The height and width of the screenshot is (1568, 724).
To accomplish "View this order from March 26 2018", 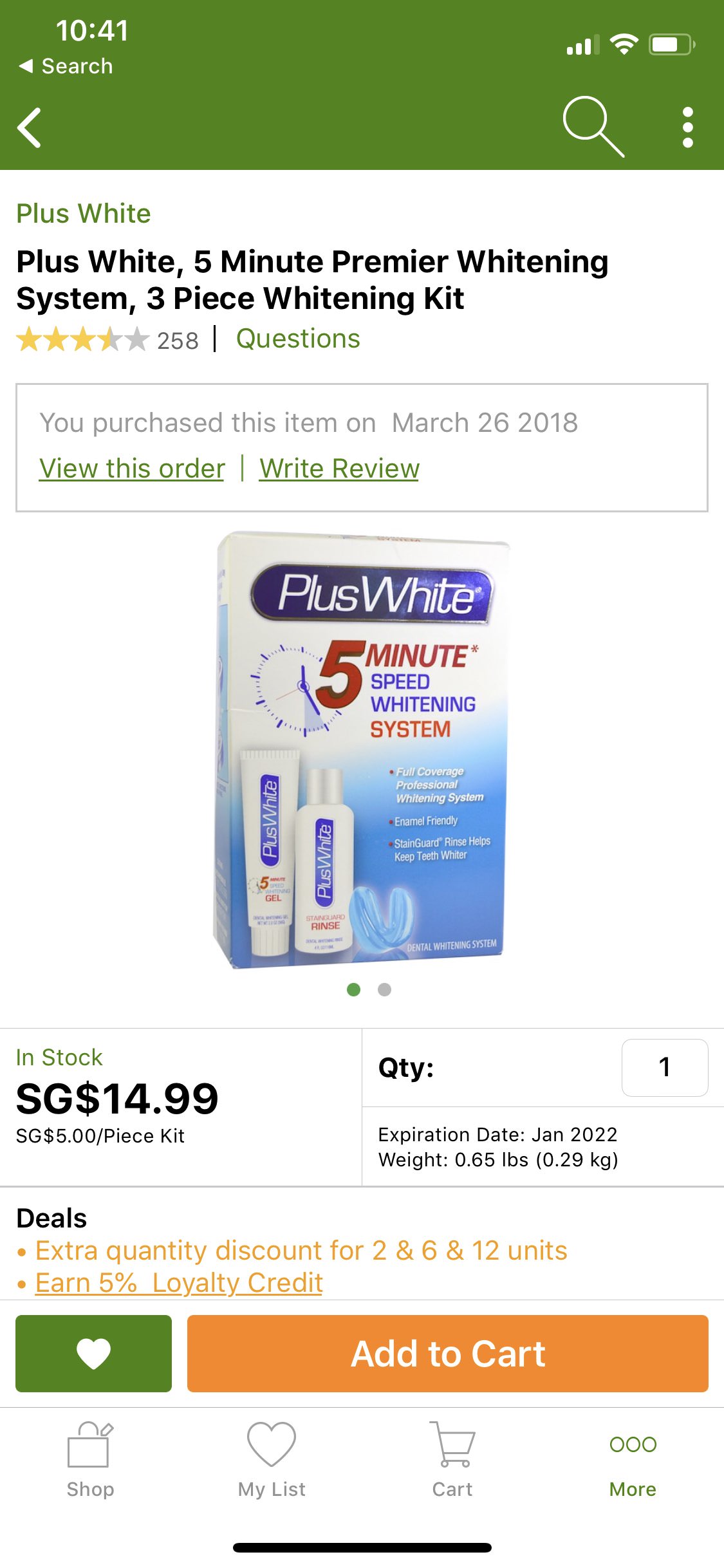I will (132, 468).
